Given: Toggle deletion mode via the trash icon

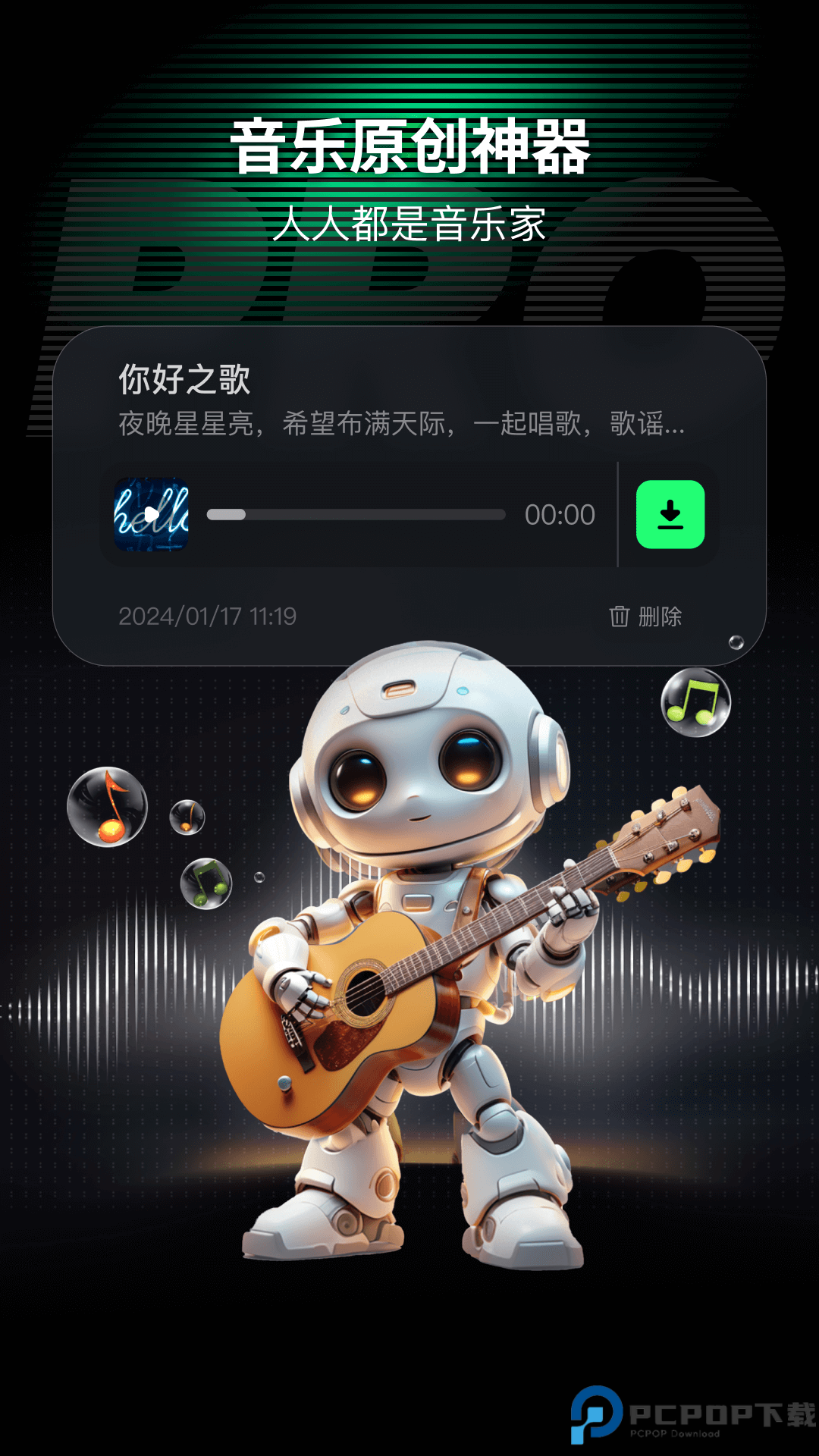Looking at the screenshot, I should (x=620, y=618).
